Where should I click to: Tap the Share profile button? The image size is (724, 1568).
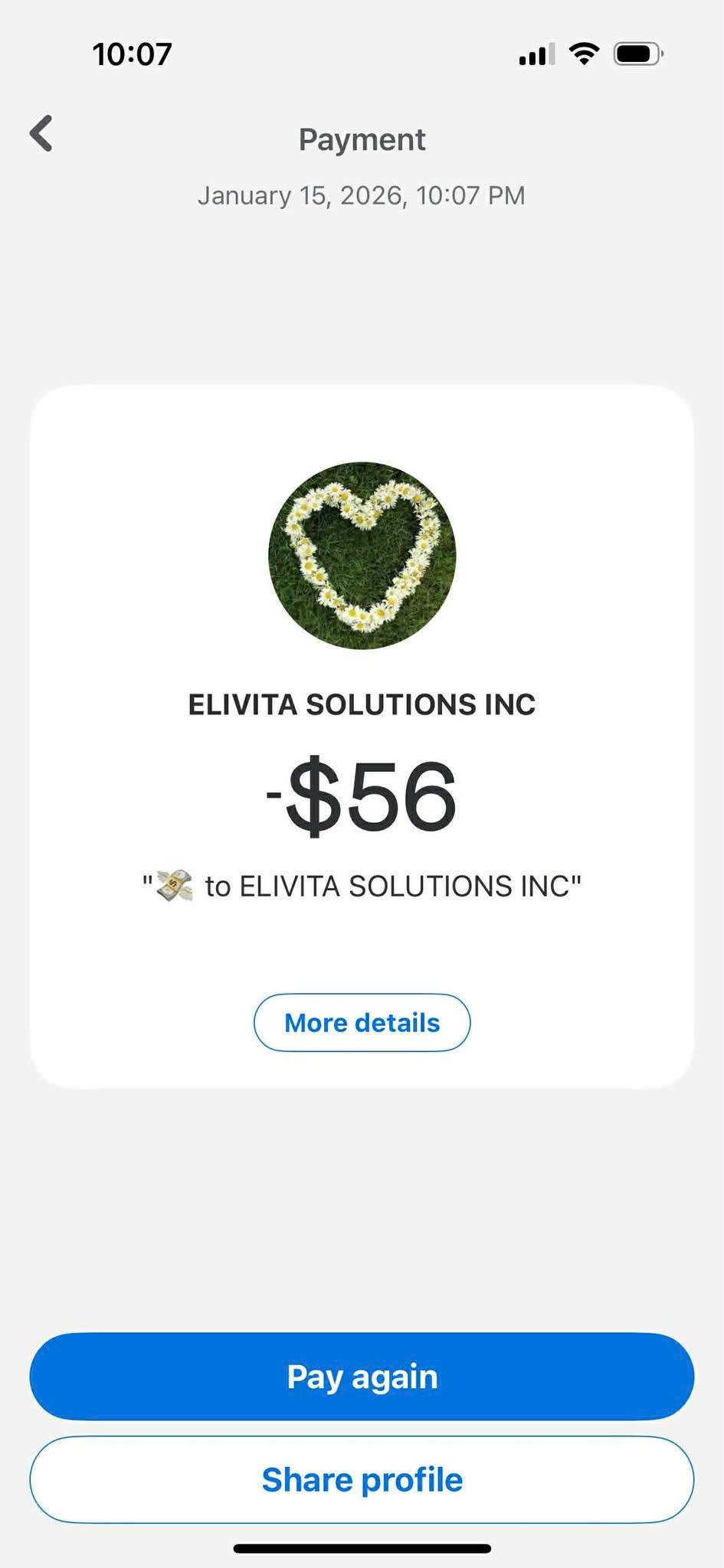tap(362, 1479)
